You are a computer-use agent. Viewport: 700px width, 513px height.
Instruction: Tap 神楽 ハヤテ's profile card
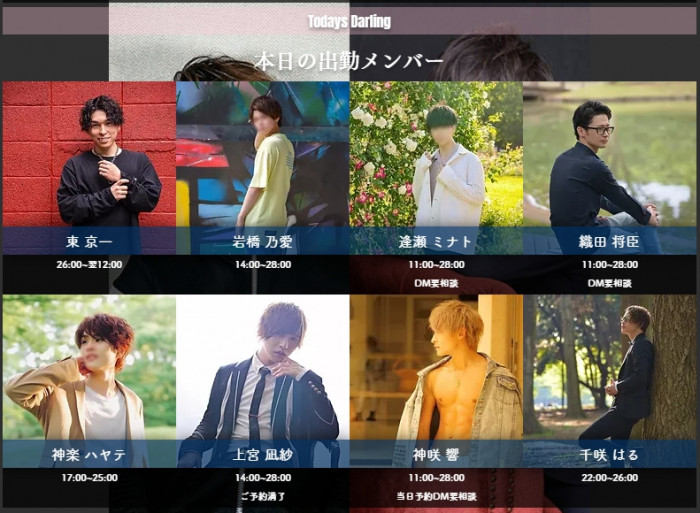[x=88, y=380]
